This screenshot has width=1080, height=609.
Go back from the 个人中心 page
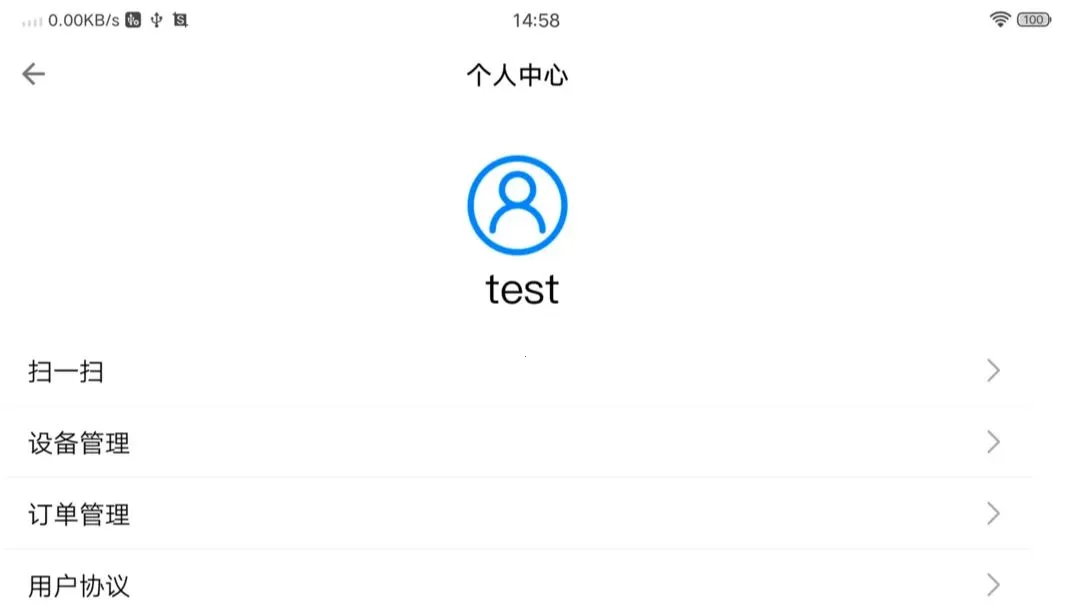(x=33, y=74)
